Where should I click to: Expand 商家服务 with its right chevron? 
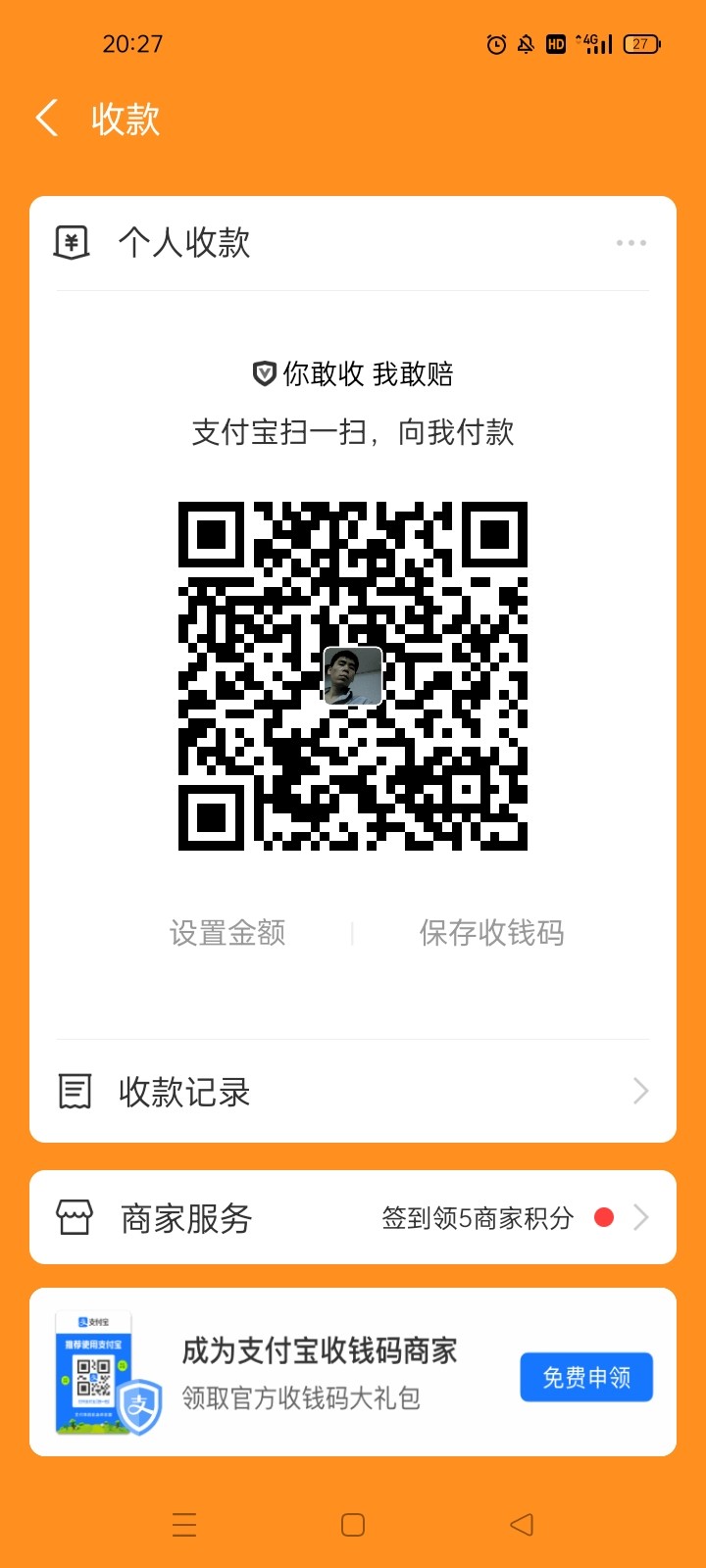tap(640, 1217)
